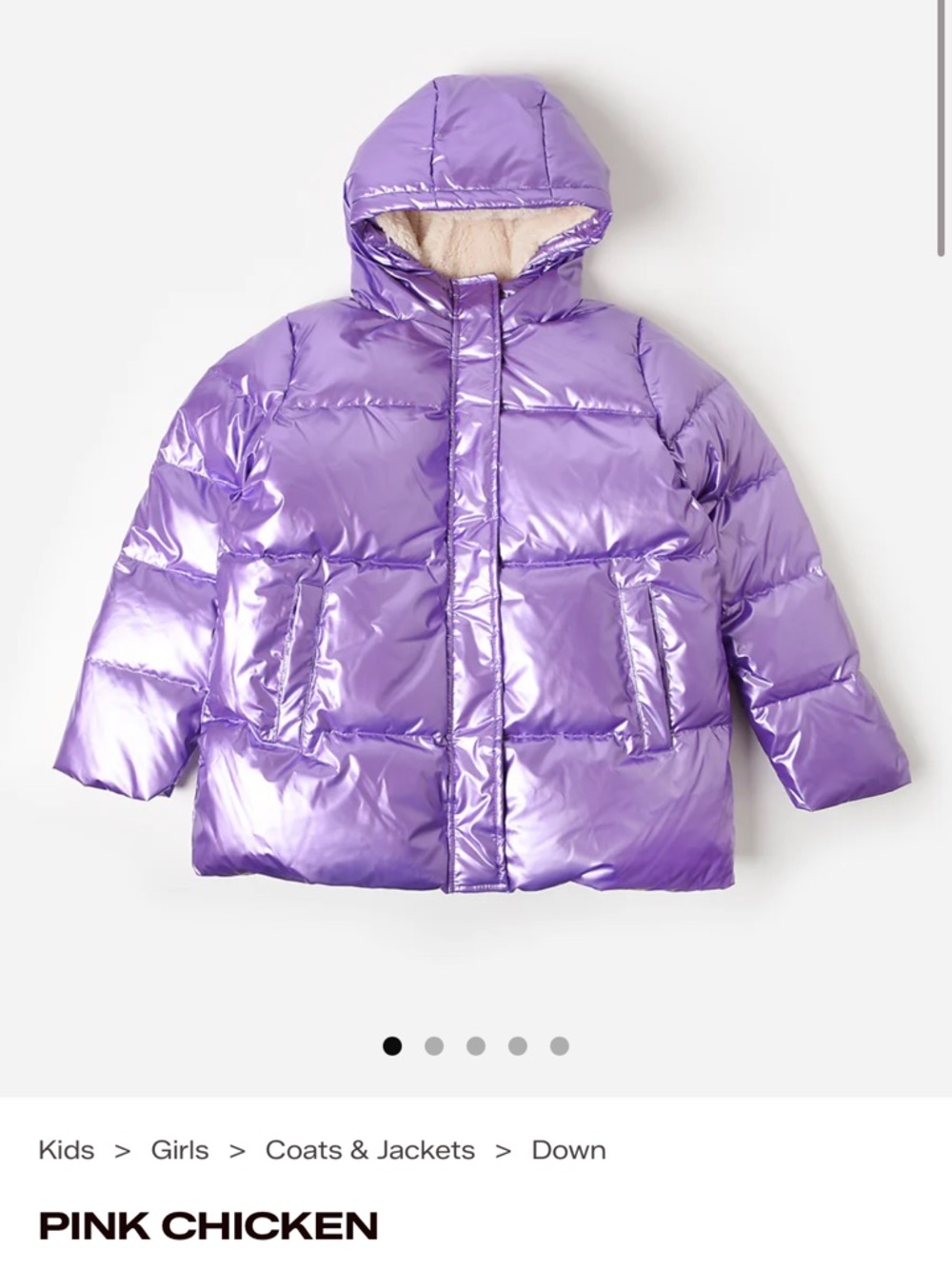Browse the Coats & Jackets category
Viewport: 952px width, 1269px height.
click(x=371, y=1150)
